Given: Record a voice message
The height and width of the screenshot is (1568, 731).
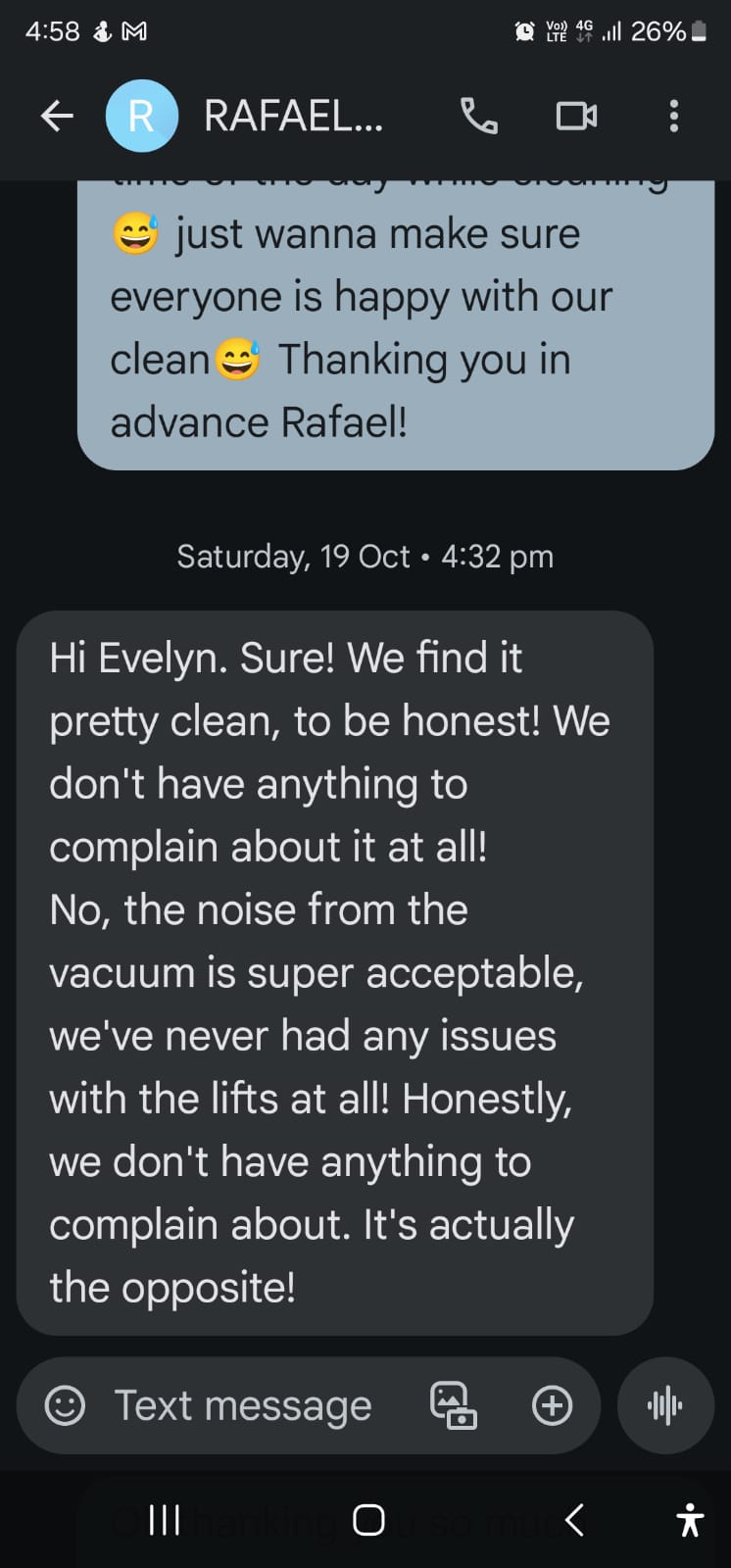Looking at the screenshot, I should (x=665, y=1405).
